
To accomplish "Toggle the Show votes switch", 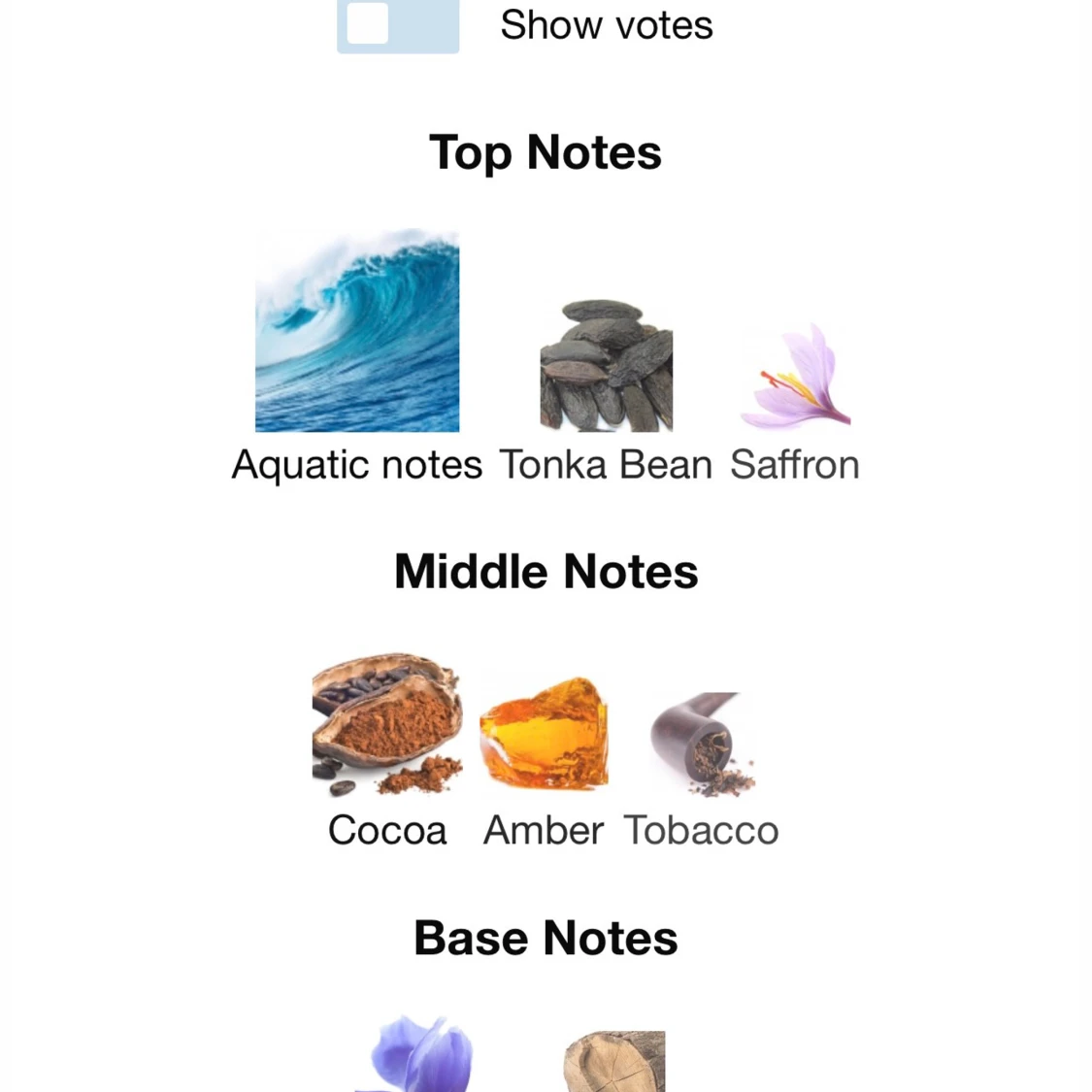I will click(x=397, y=25).
